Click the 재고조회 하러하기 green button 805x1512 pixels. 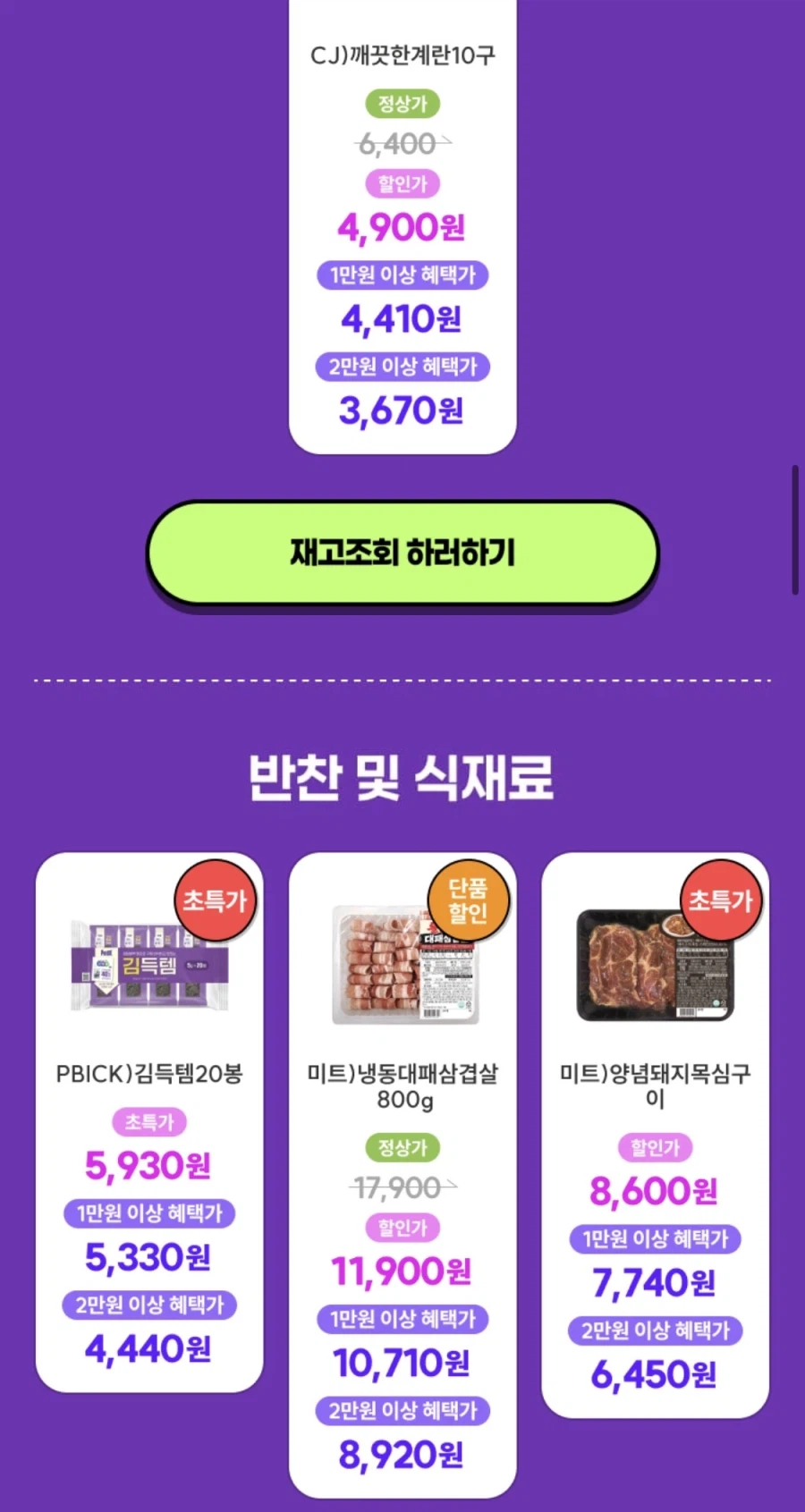(x=402, y=553)
